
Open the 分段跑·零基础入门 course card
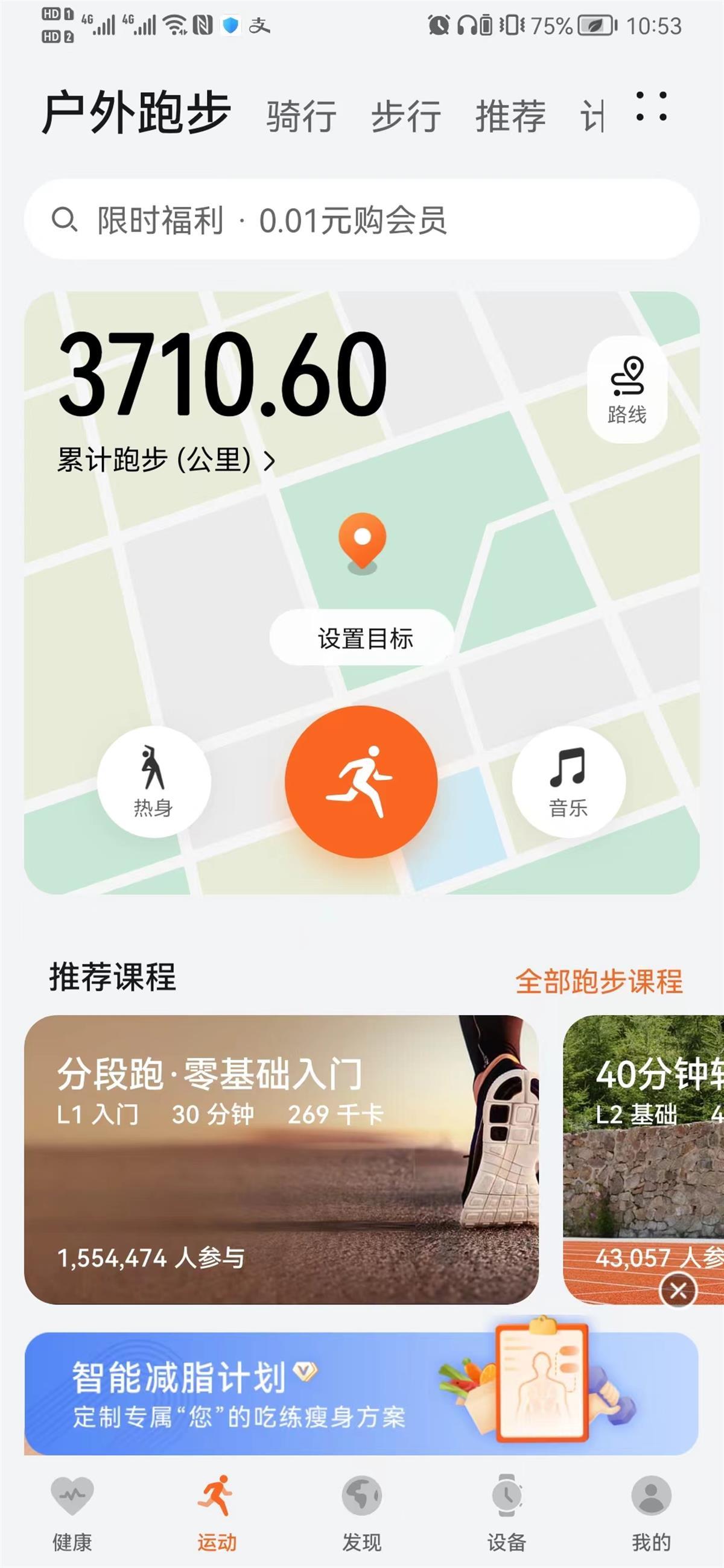pyautogui.click(x=281, y=1159)
